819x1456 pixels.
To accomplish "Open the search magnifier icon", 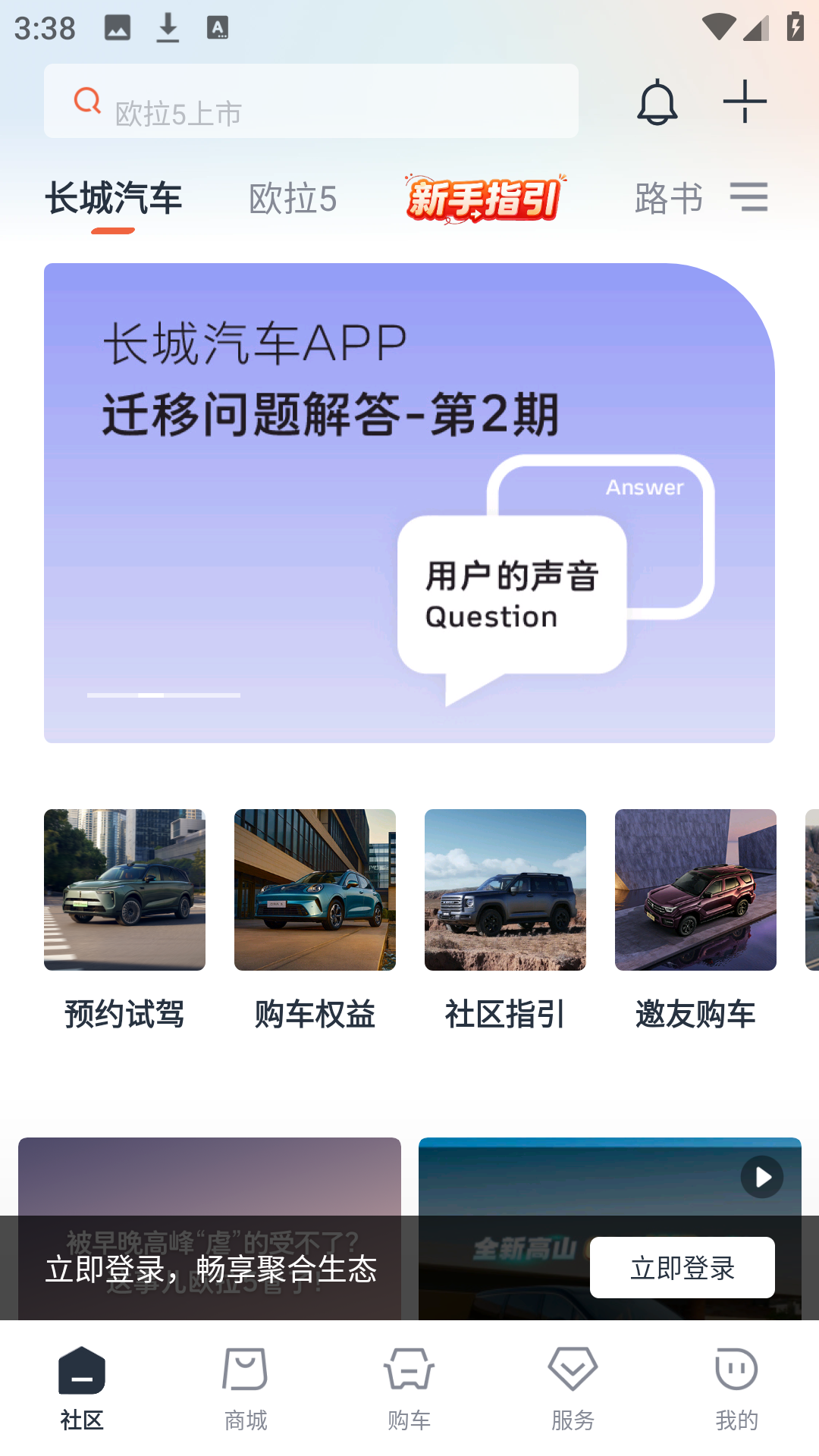I will 86,100.
